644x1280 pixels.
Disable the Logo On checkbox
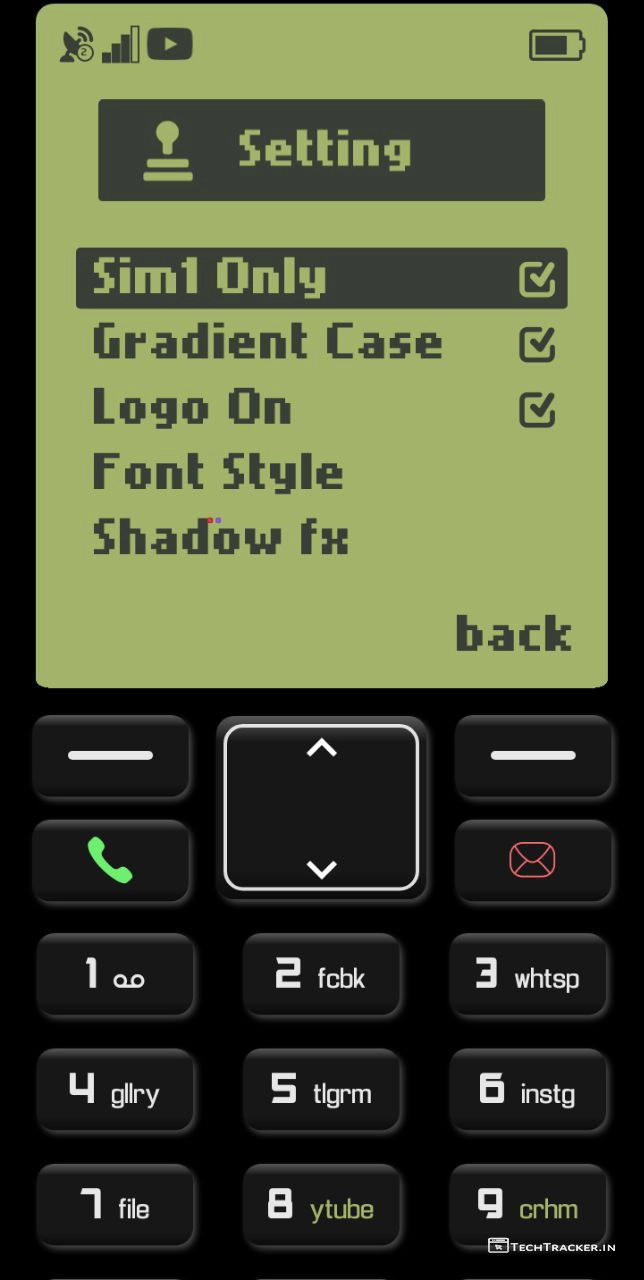537,408
